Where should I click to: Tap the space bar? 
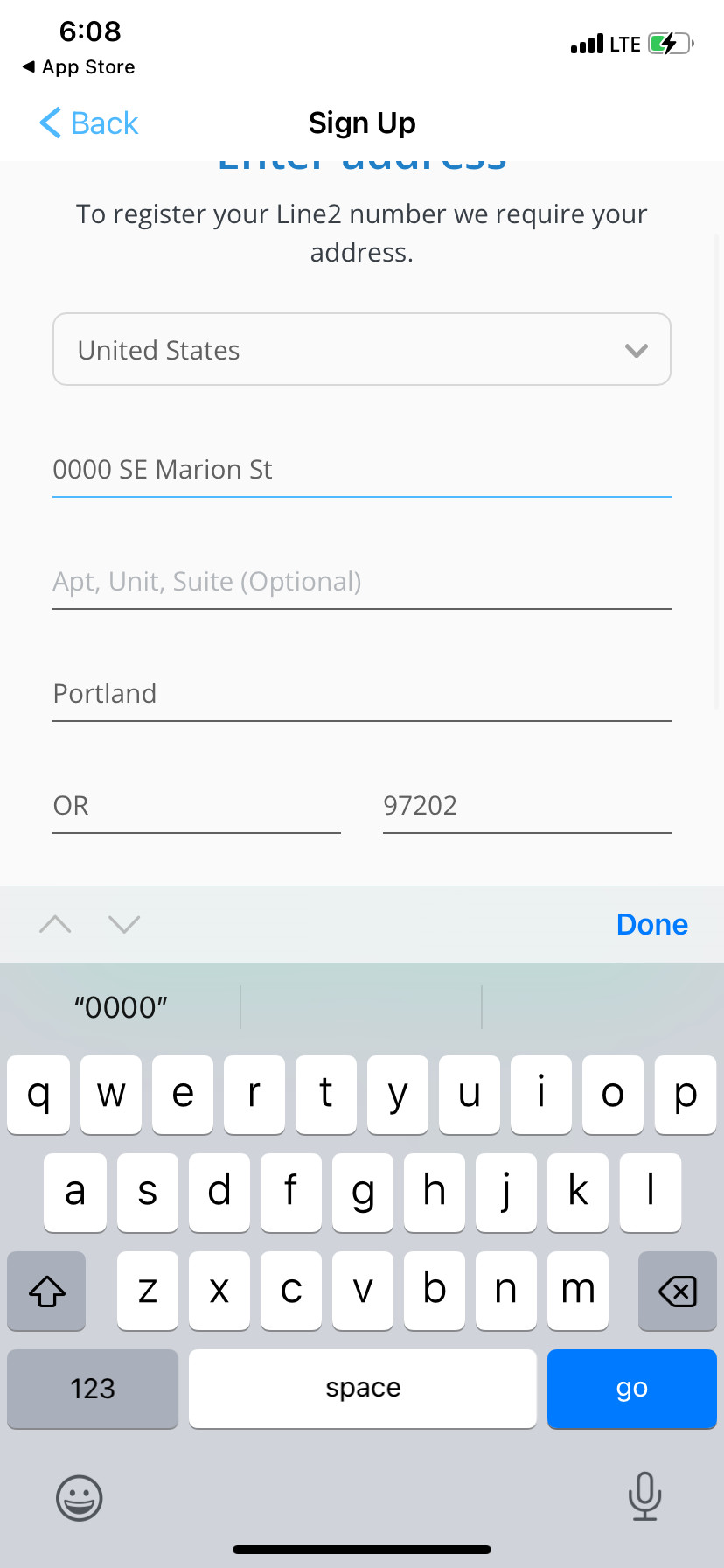(x=363, y=1389)
